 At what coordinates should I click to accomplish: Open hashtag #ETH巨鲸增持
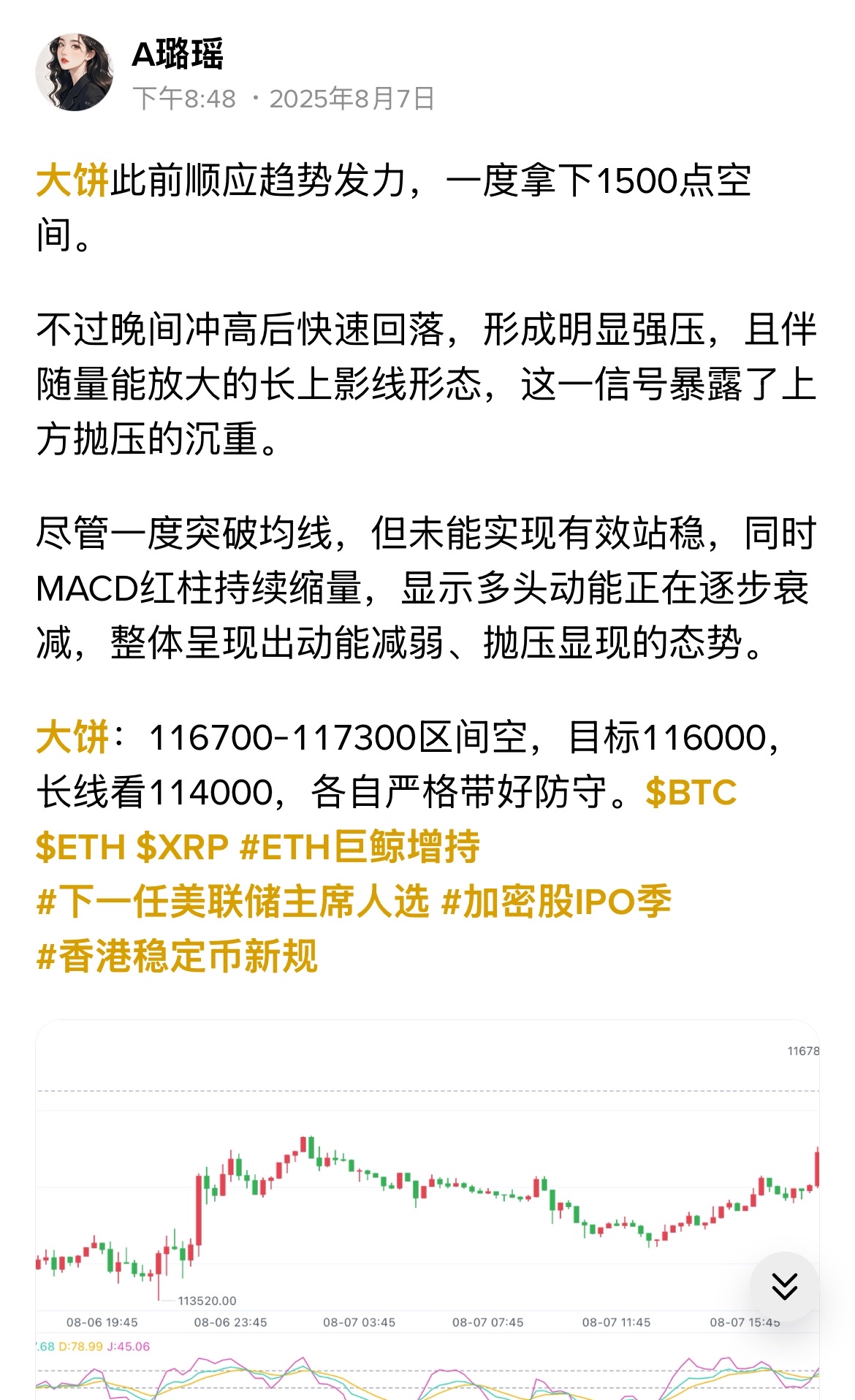coord(360,848)
